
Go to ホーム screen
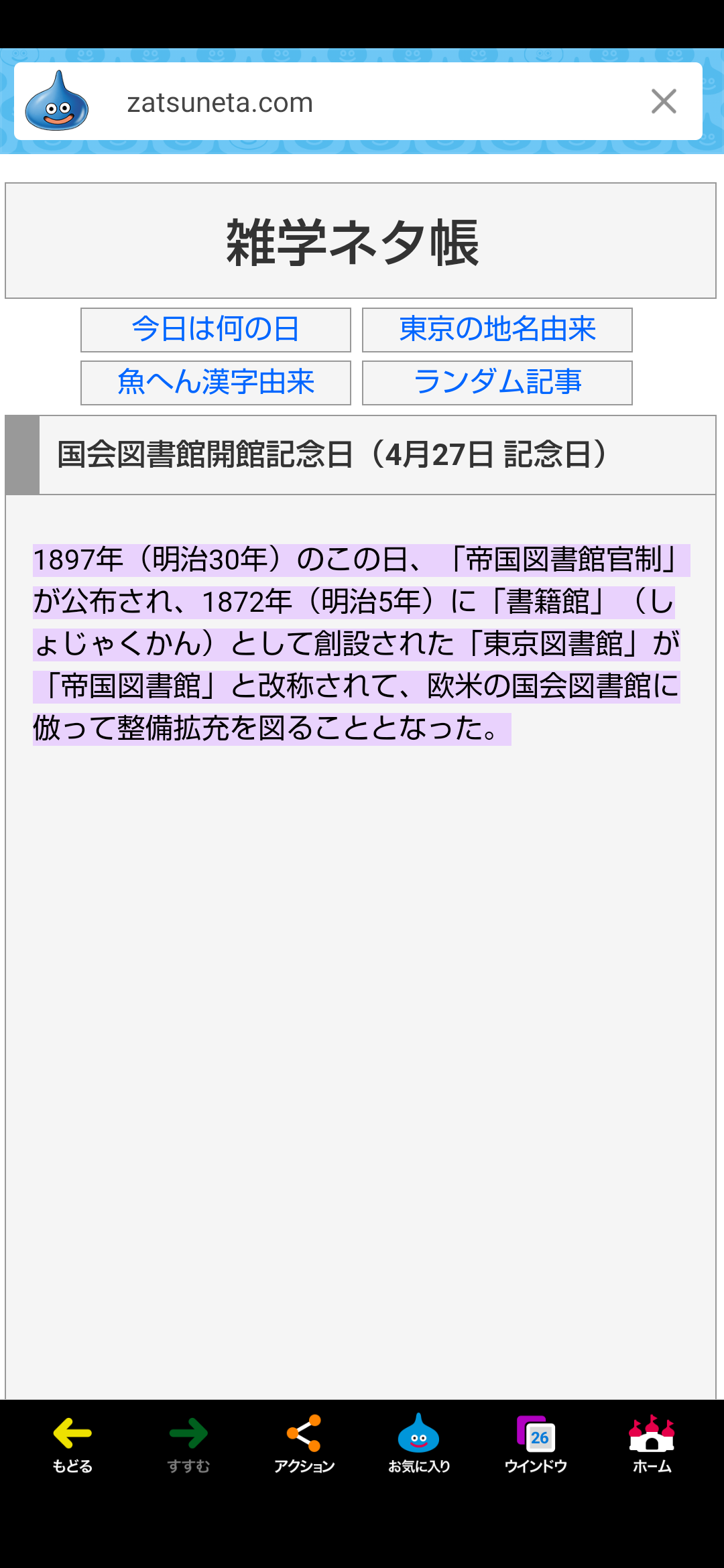(652, 1444)
